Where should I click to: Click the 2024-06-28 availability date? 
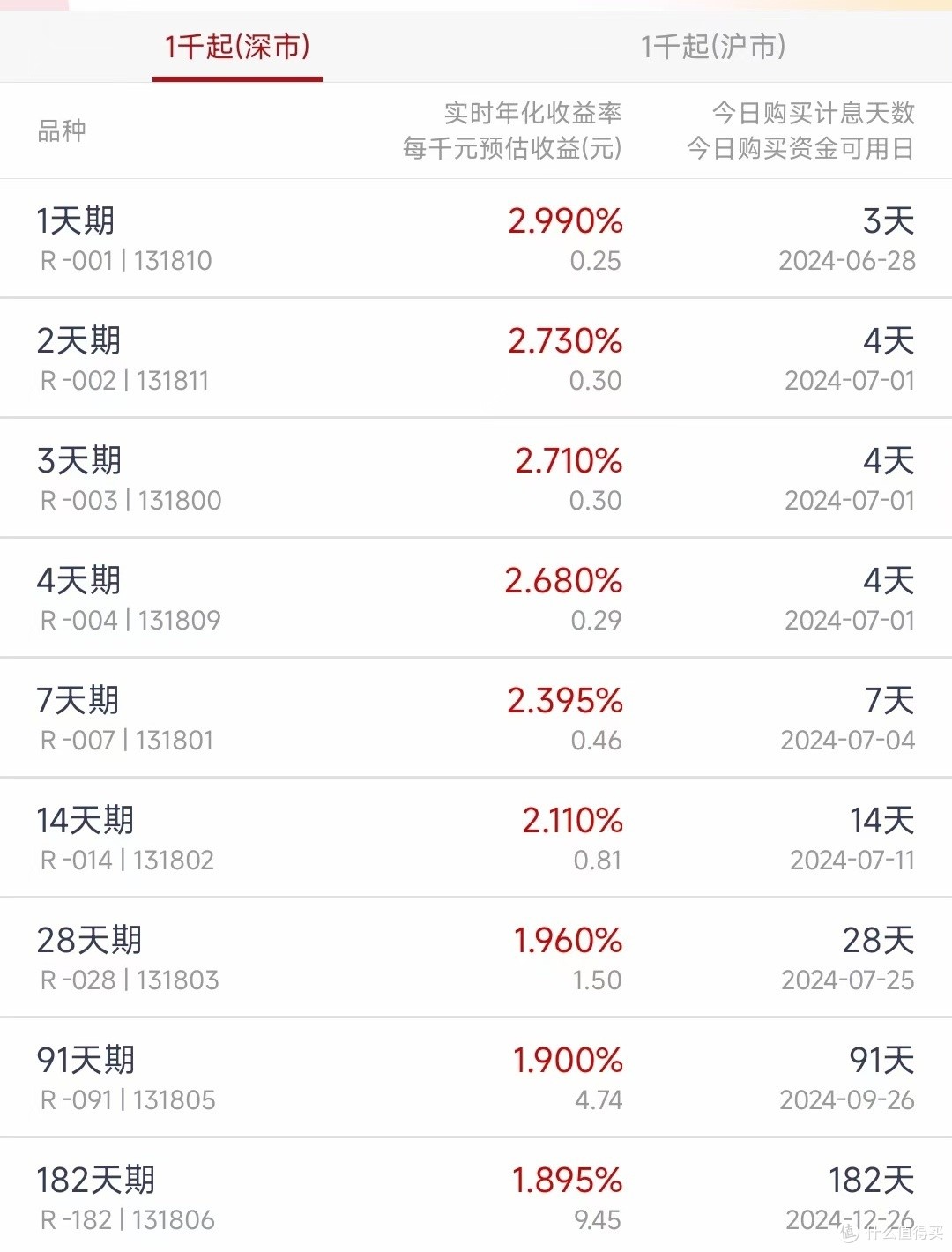pyautogui.click(x=847, y=261)
